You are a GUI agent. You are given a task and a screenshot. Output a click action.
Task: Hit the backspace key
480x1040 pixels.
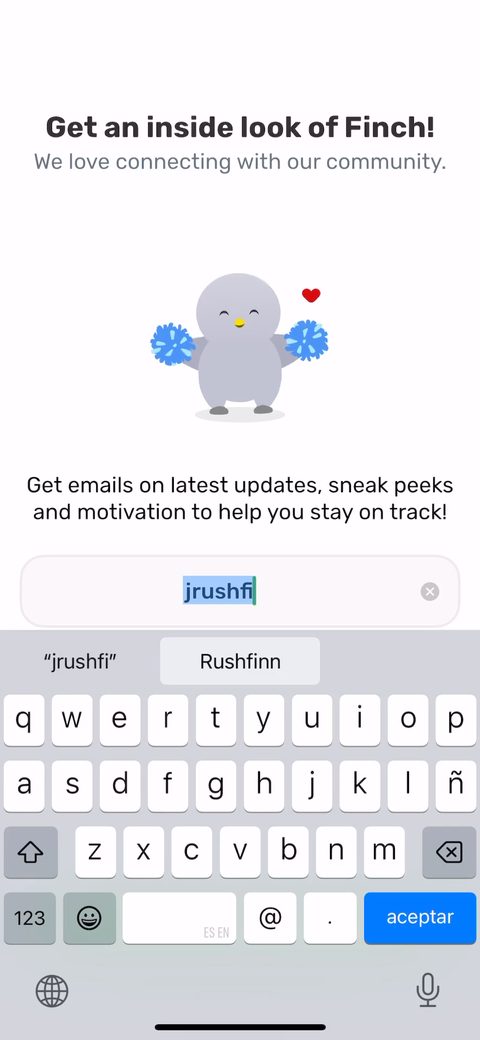[449, 852]
